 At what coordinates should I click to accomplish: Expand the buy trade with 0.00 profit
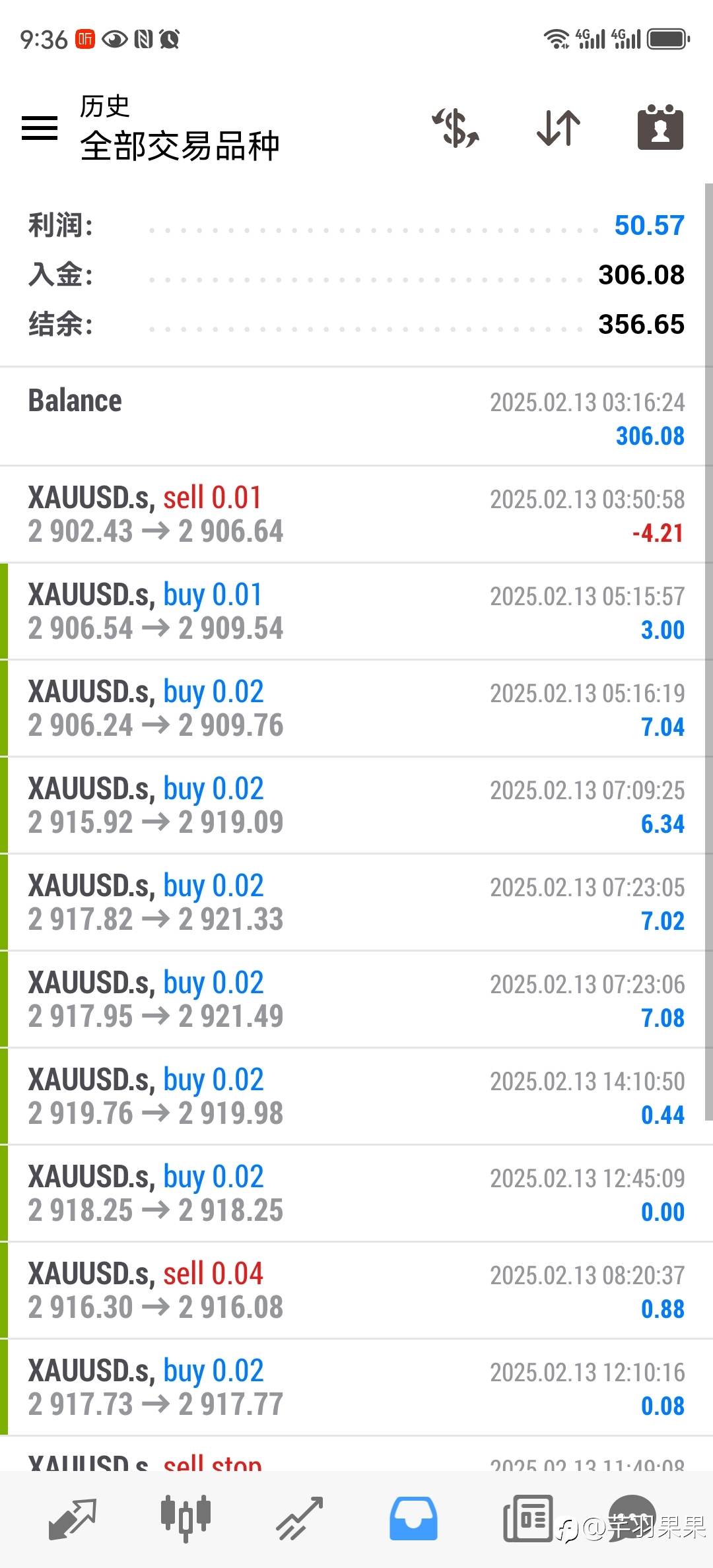click(356, 1194)
